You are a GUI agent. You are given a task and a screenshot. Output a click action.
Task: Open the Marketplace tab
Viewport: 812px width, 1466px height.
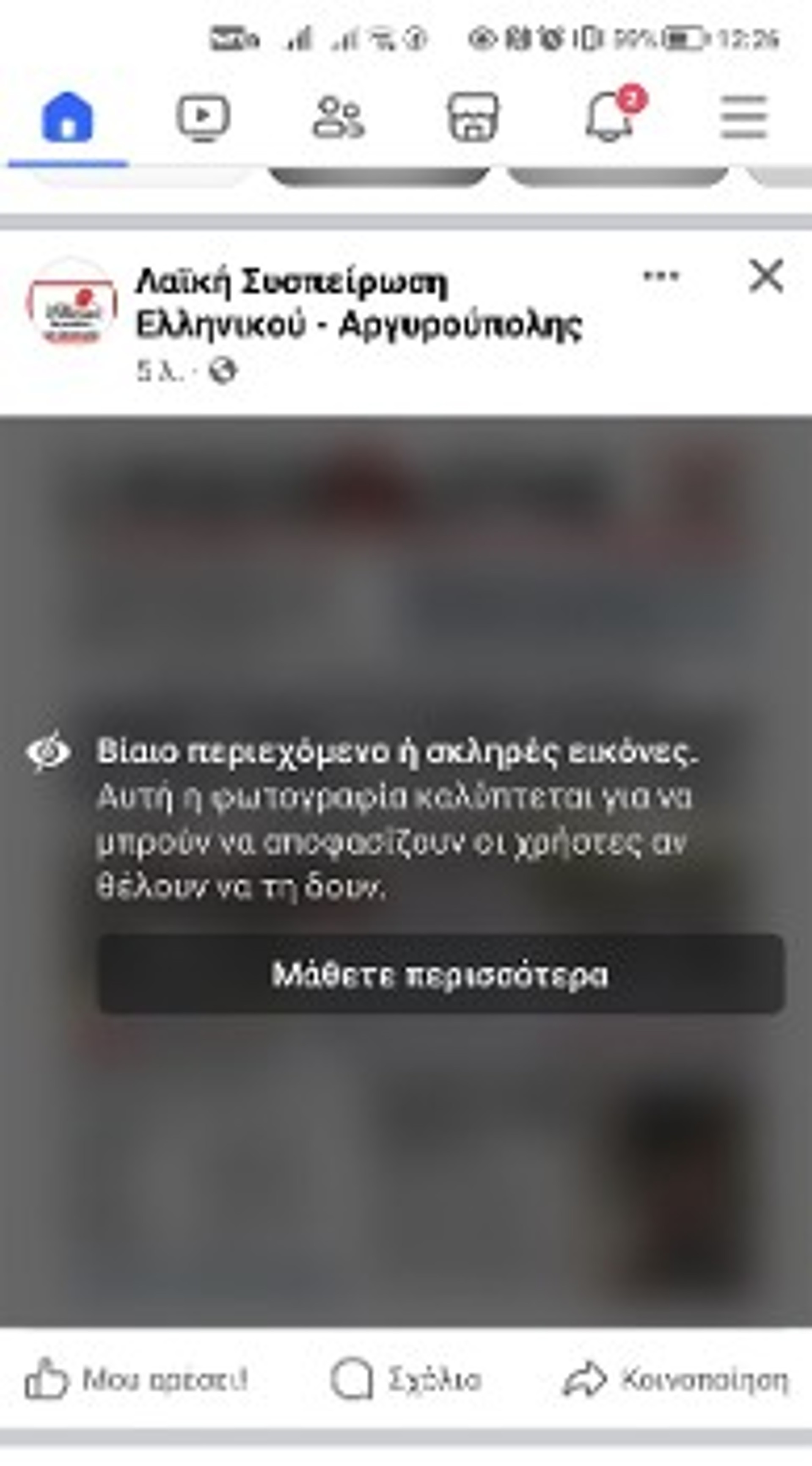coord(473,117)
